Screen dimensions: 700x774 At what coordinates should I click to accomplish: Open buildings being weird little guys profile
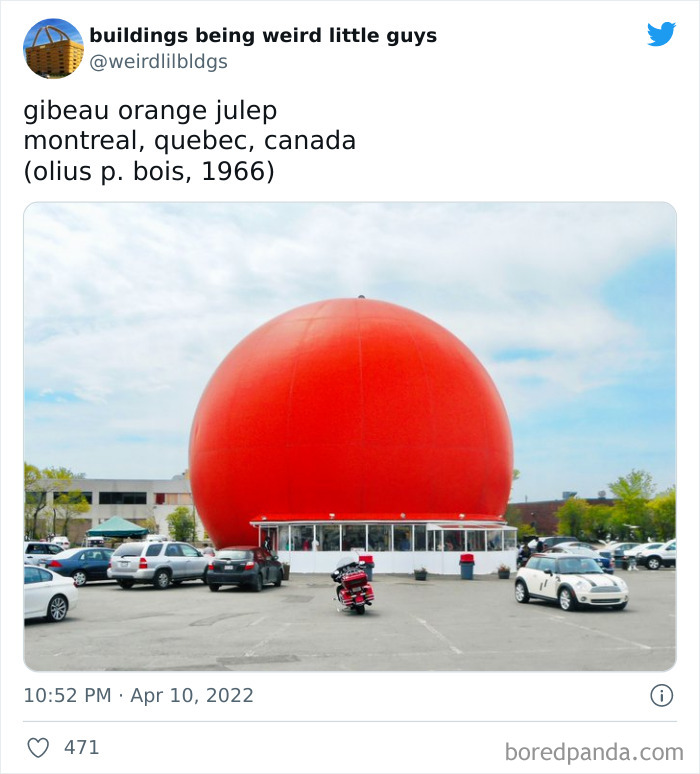[x=263, y=36]
